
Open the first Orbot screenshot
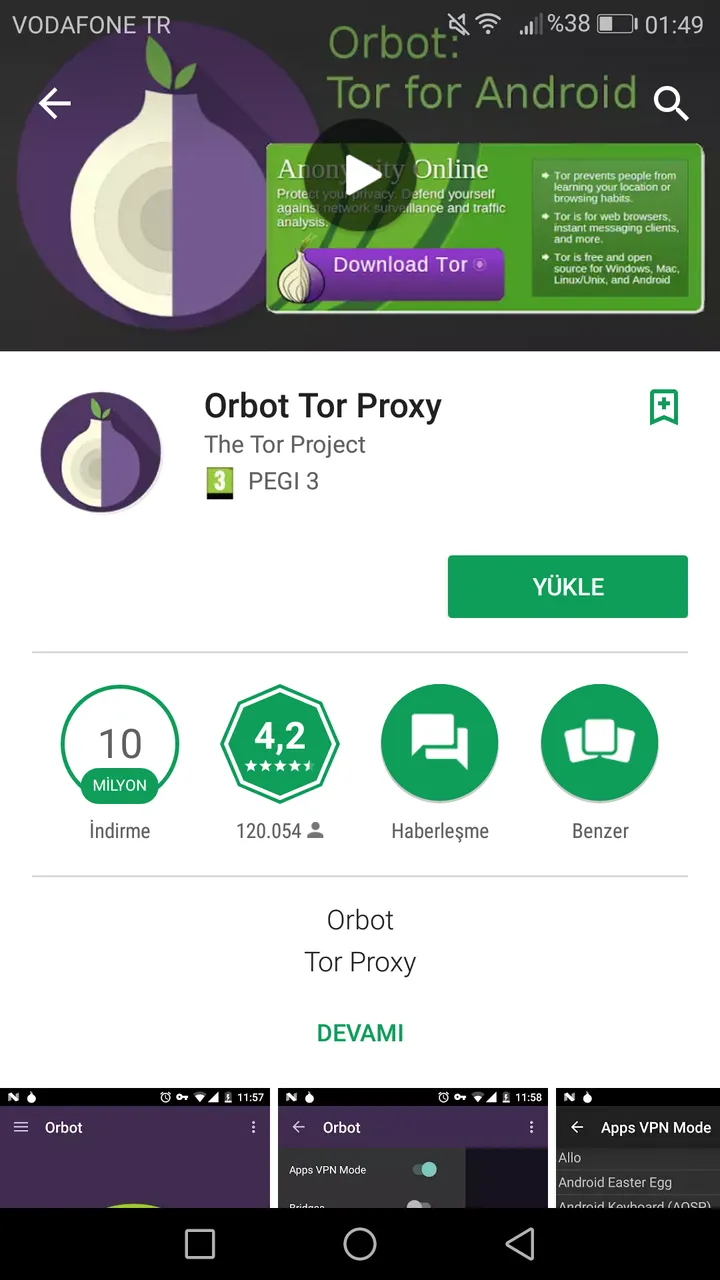pos(135,1148)
